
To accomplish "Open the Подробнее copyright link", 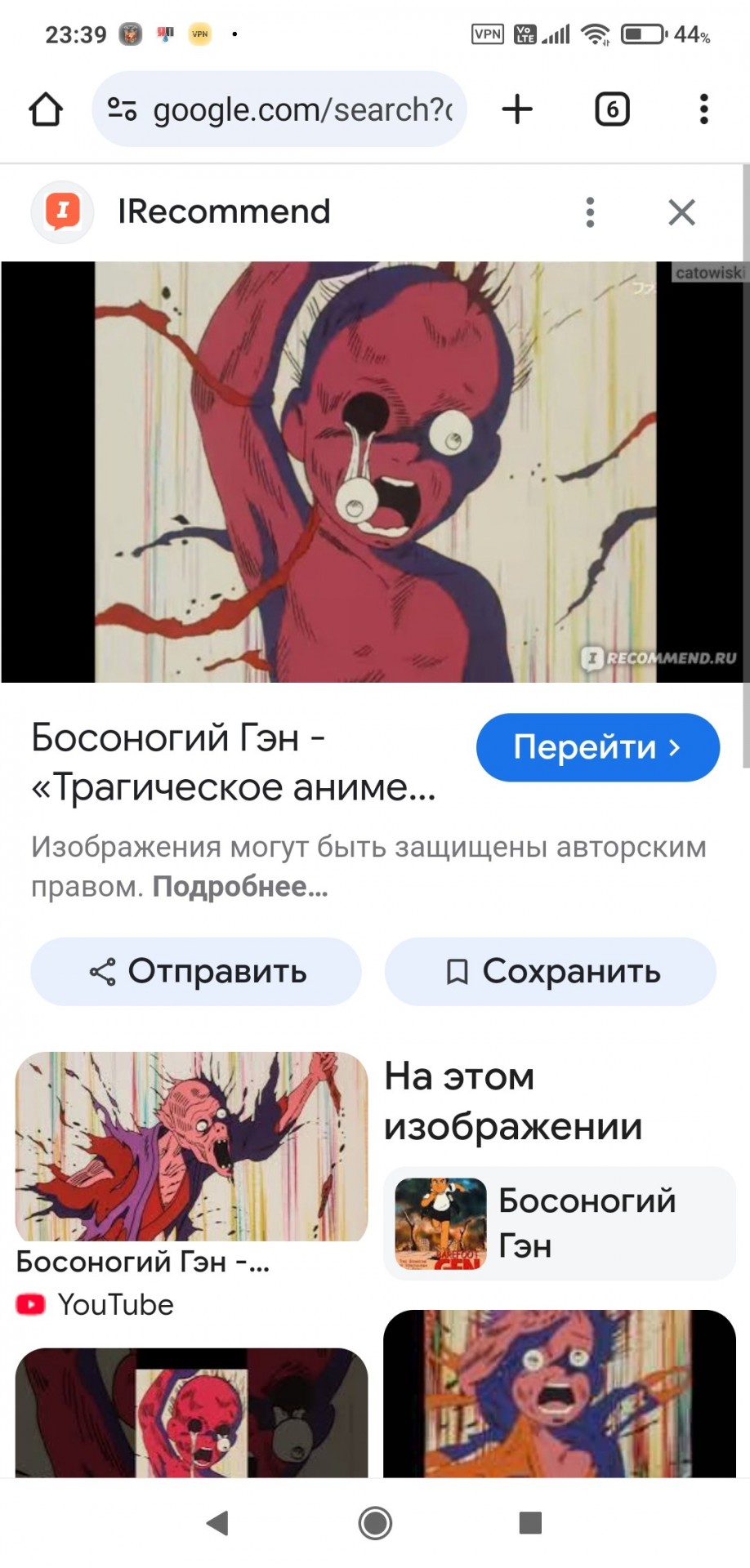I will click(240, 887).
